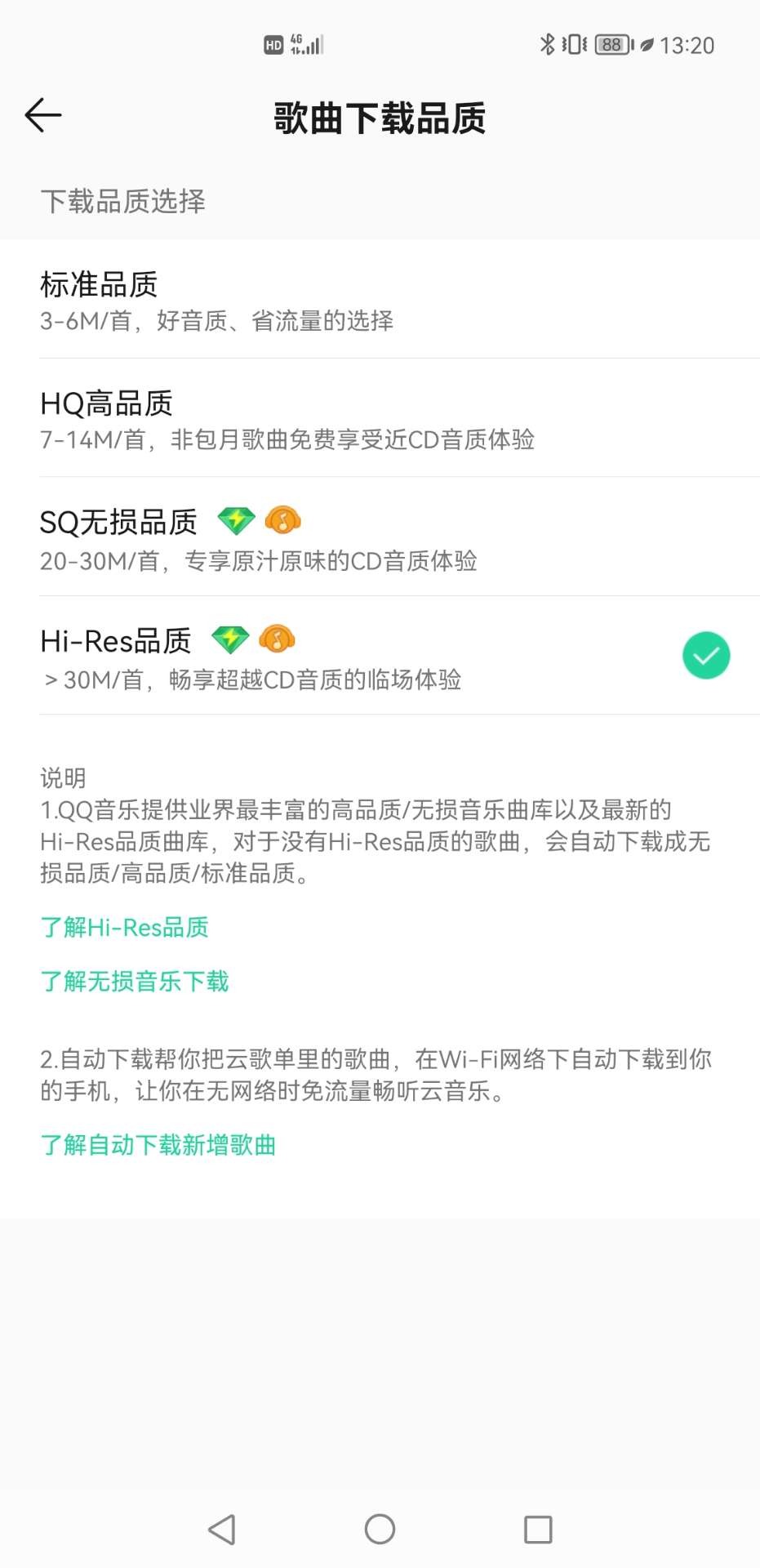The height and width of the screenshot is (1568, 760).
Task: Open the 了解自动下载新增歌曲 link
Action: pyautogui.click(x=158, y=1145)
